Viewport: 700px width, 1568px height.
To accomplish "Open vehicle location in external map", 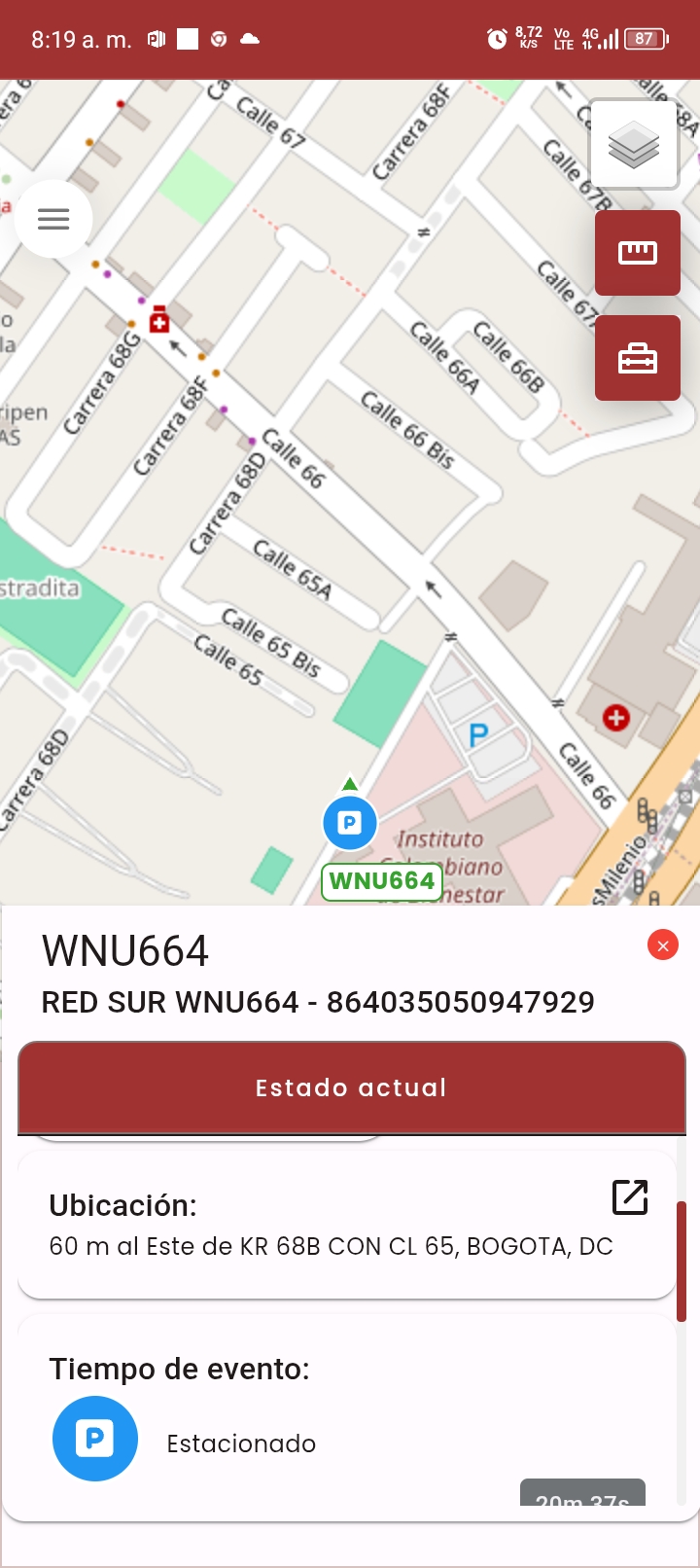I will click(630, 1197).
